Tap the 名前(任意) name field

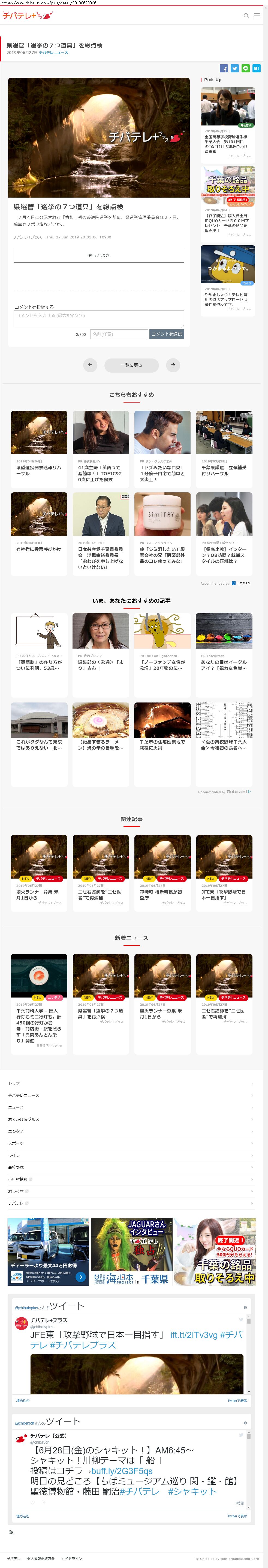pyautogui.click(x=119, y=334)
